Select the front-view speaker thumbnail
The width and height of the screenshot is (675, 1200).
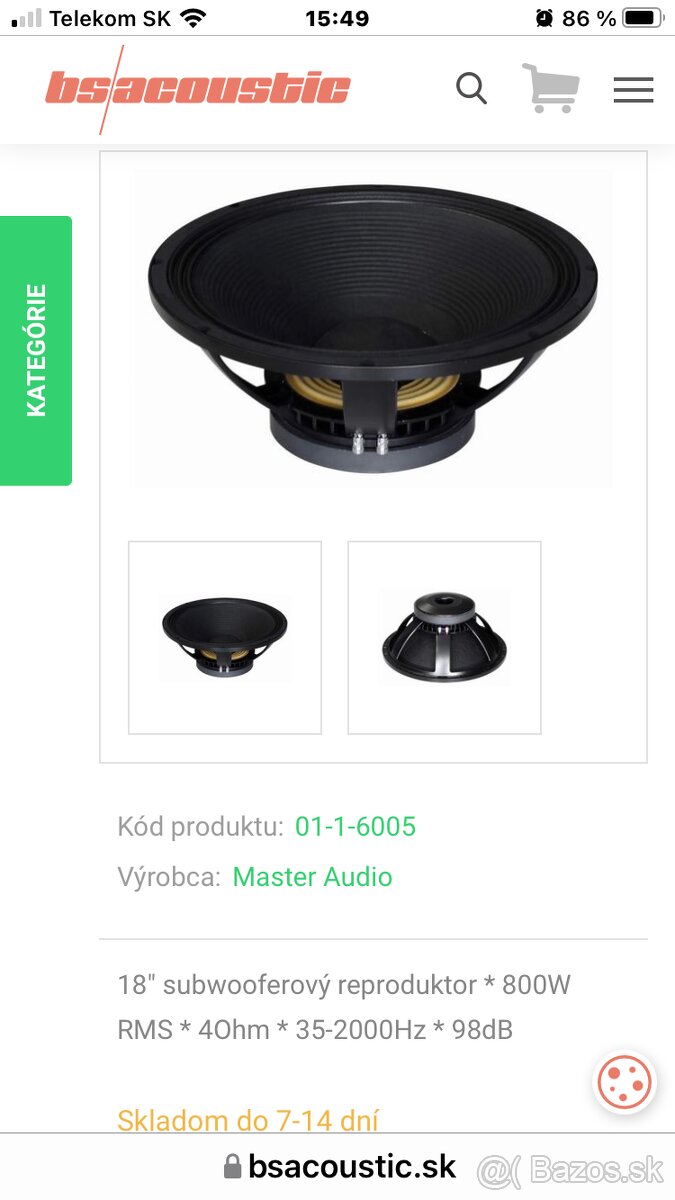225,638
